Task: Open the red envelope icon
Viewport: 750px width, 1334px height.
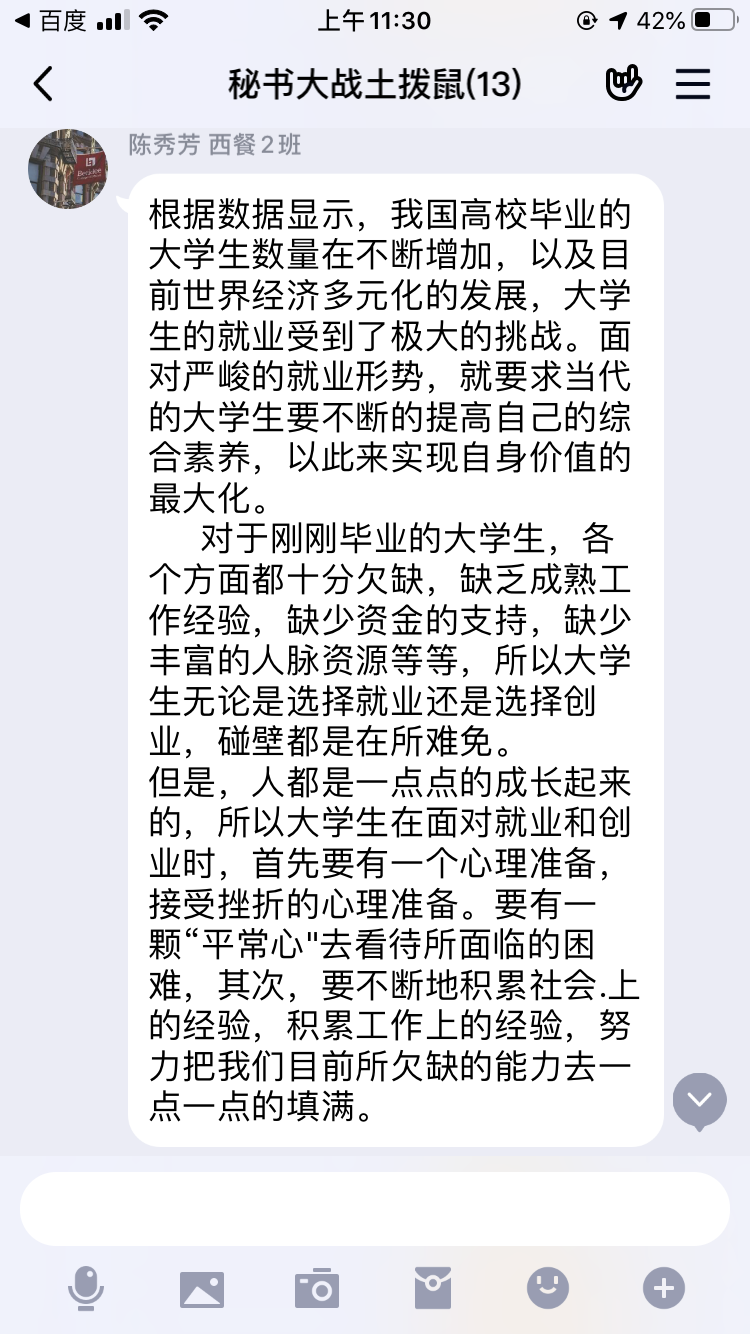Action: (x=433, y=1288)
